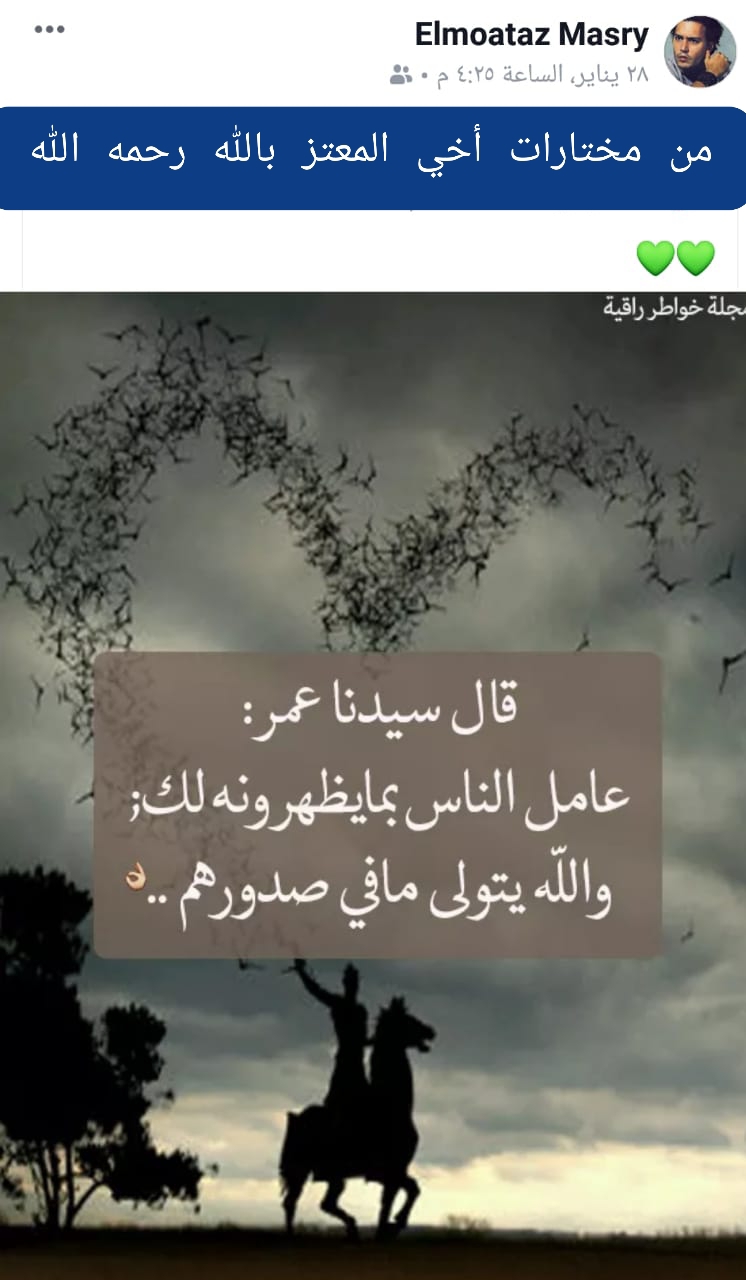Open the post's three-dot options menu
746x1280 pixels.
49,30
